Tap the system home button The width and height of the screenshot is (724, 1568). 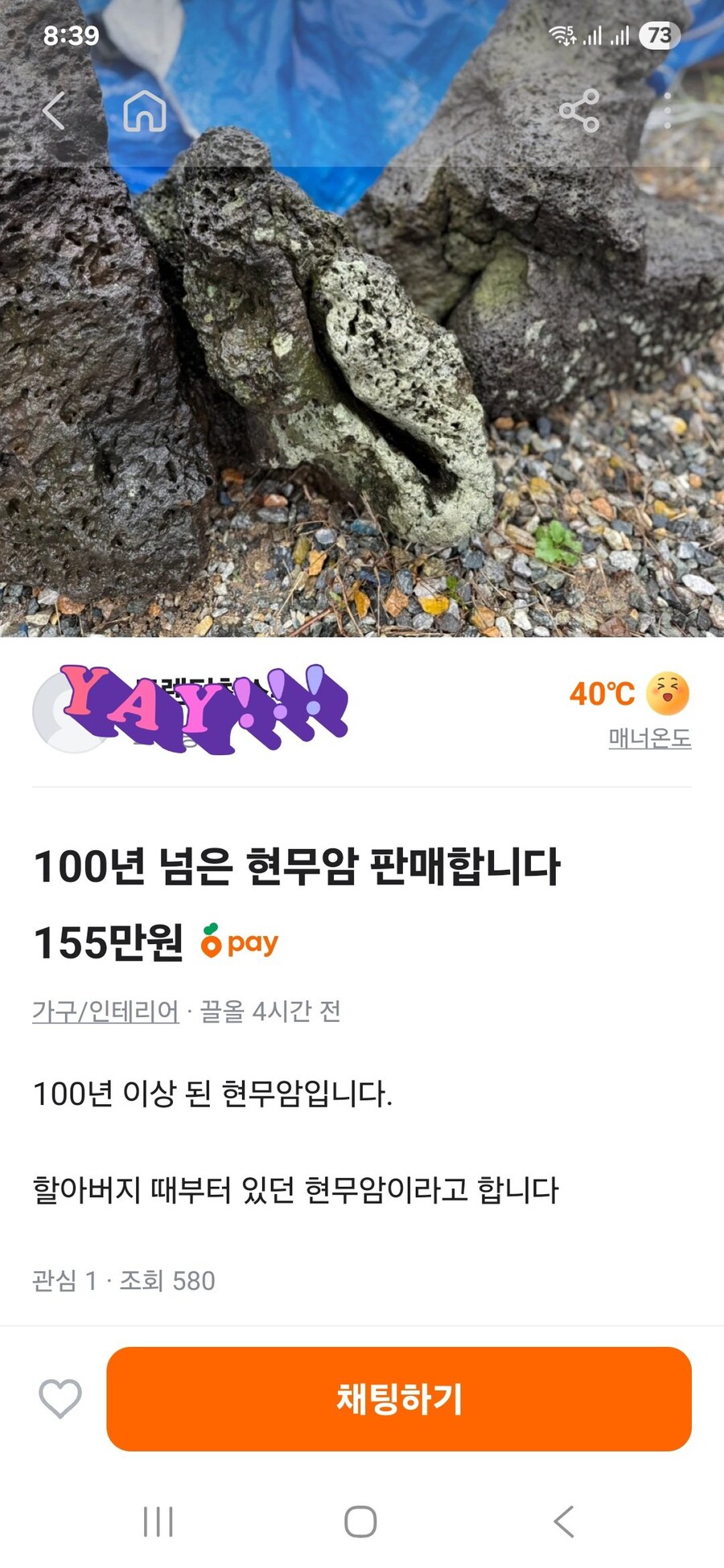[x=360, y=1521]
